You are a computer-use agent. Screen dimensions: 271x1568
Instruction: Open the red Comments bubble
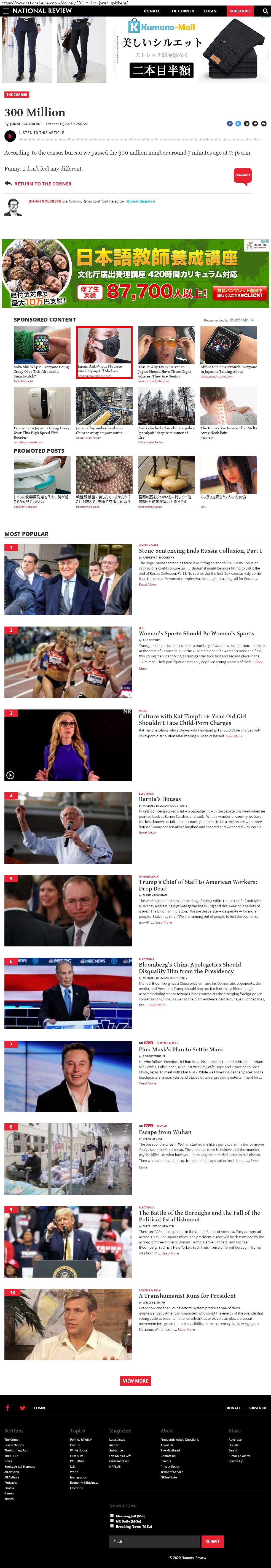pyautogui.click(x=242, y=175)
